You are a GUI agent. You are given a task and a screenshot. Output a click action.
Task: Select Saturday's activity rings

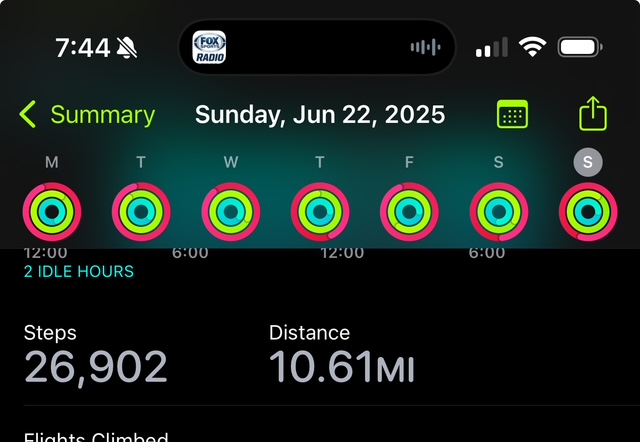499,212
